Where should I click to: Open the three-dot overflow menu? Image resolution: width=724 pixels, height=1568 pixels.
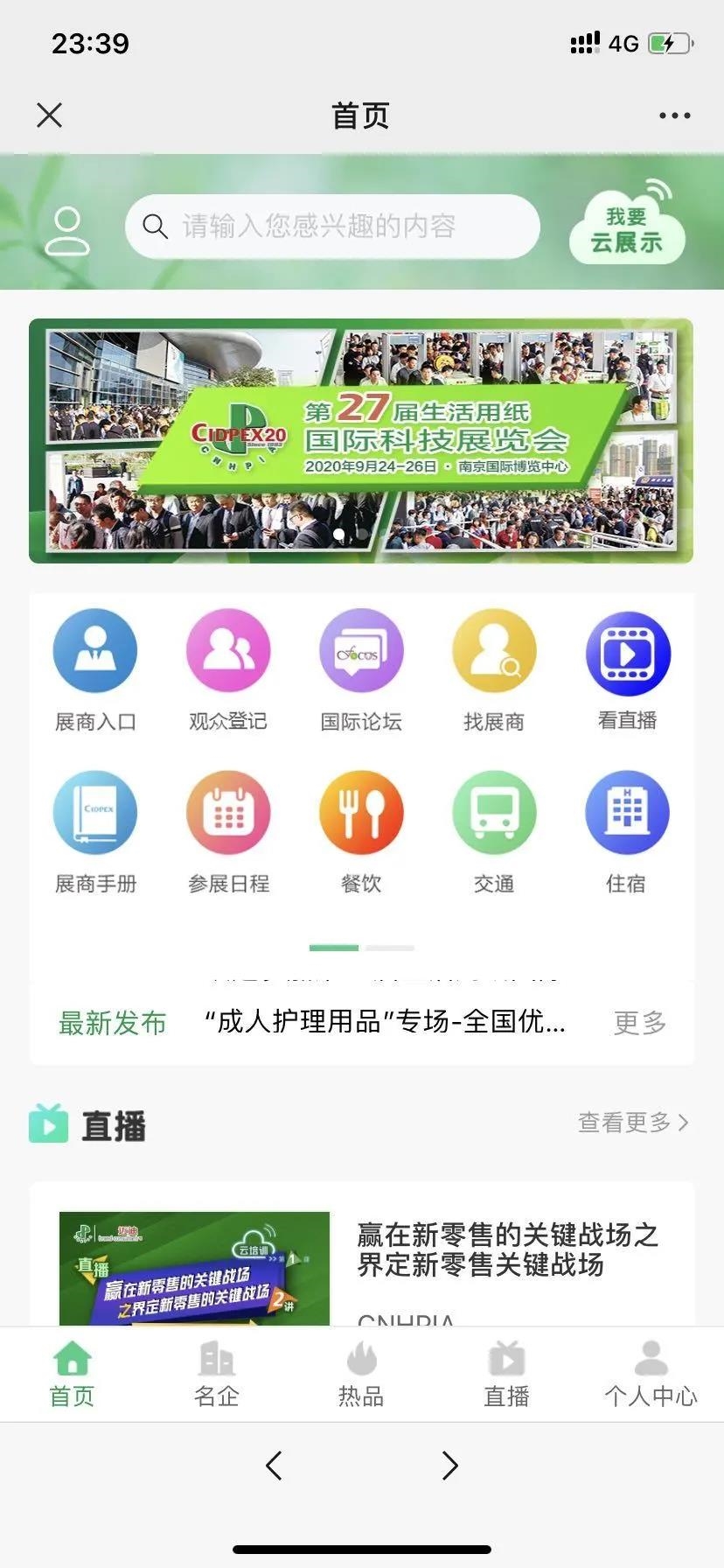point(674,115)
